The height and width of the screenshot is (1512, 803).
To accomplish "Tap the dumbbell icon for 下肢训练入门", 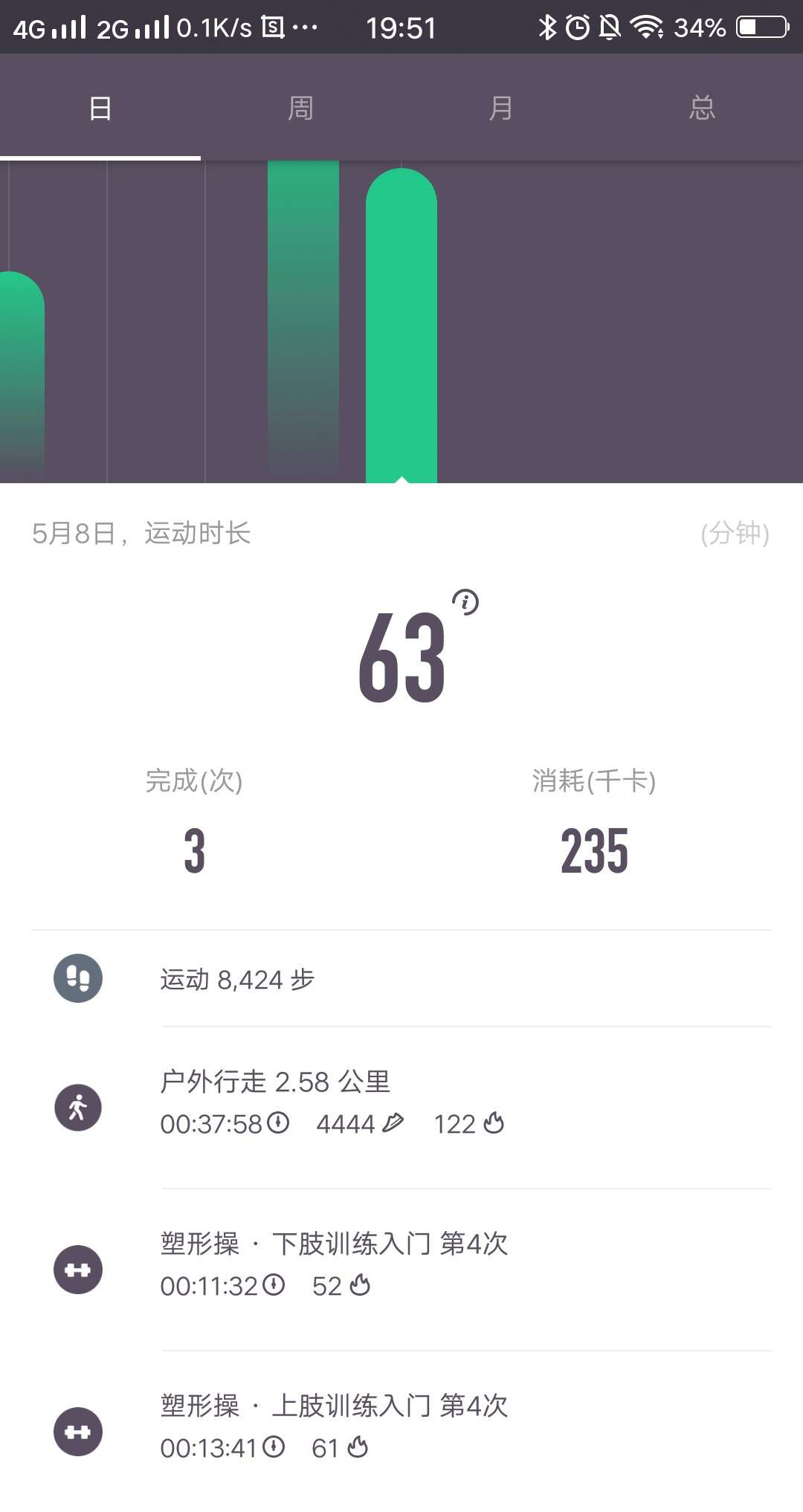I will (x=77, y=1270).
